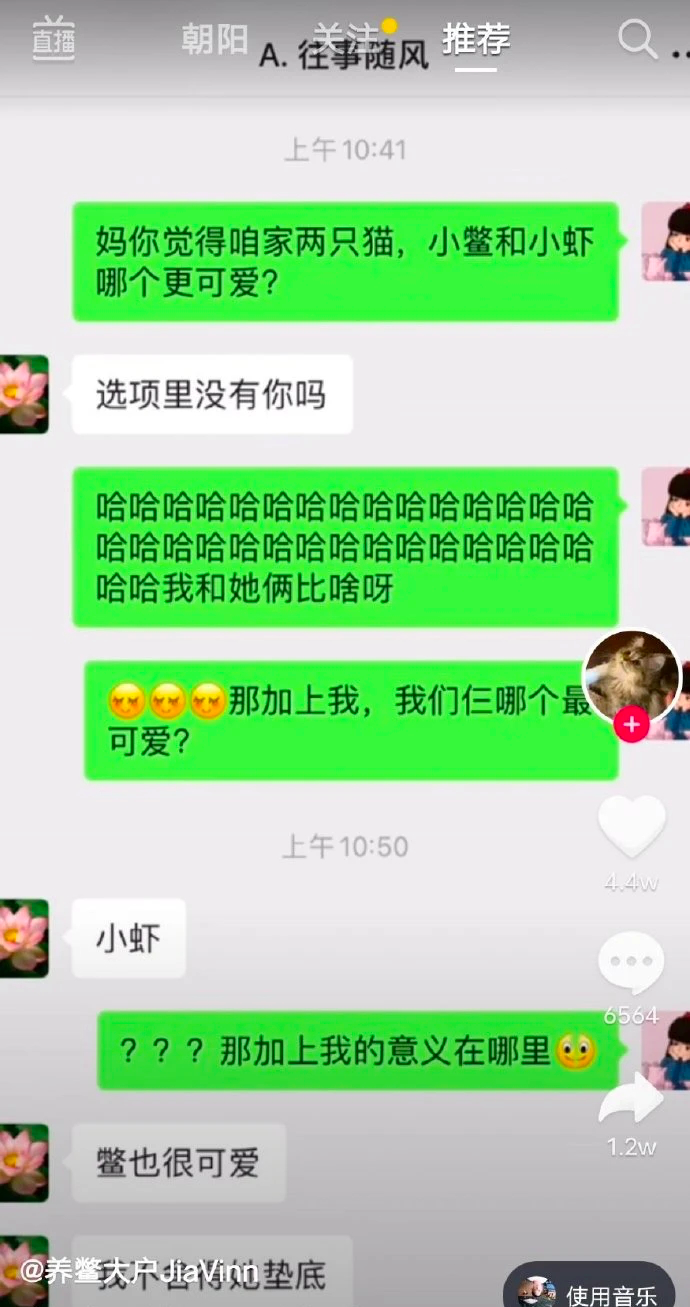Select the 推荐 tab
Screen dimensions: 690x1307
click(476, 39)
